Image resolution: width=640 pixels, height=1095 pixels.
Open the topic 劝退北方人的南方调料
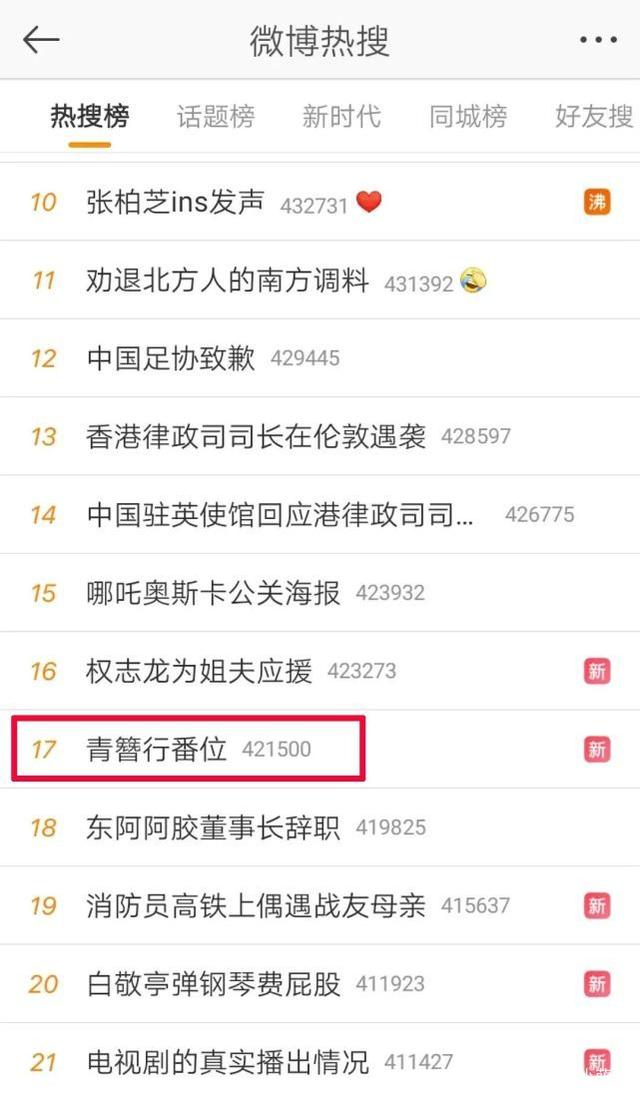228,280
